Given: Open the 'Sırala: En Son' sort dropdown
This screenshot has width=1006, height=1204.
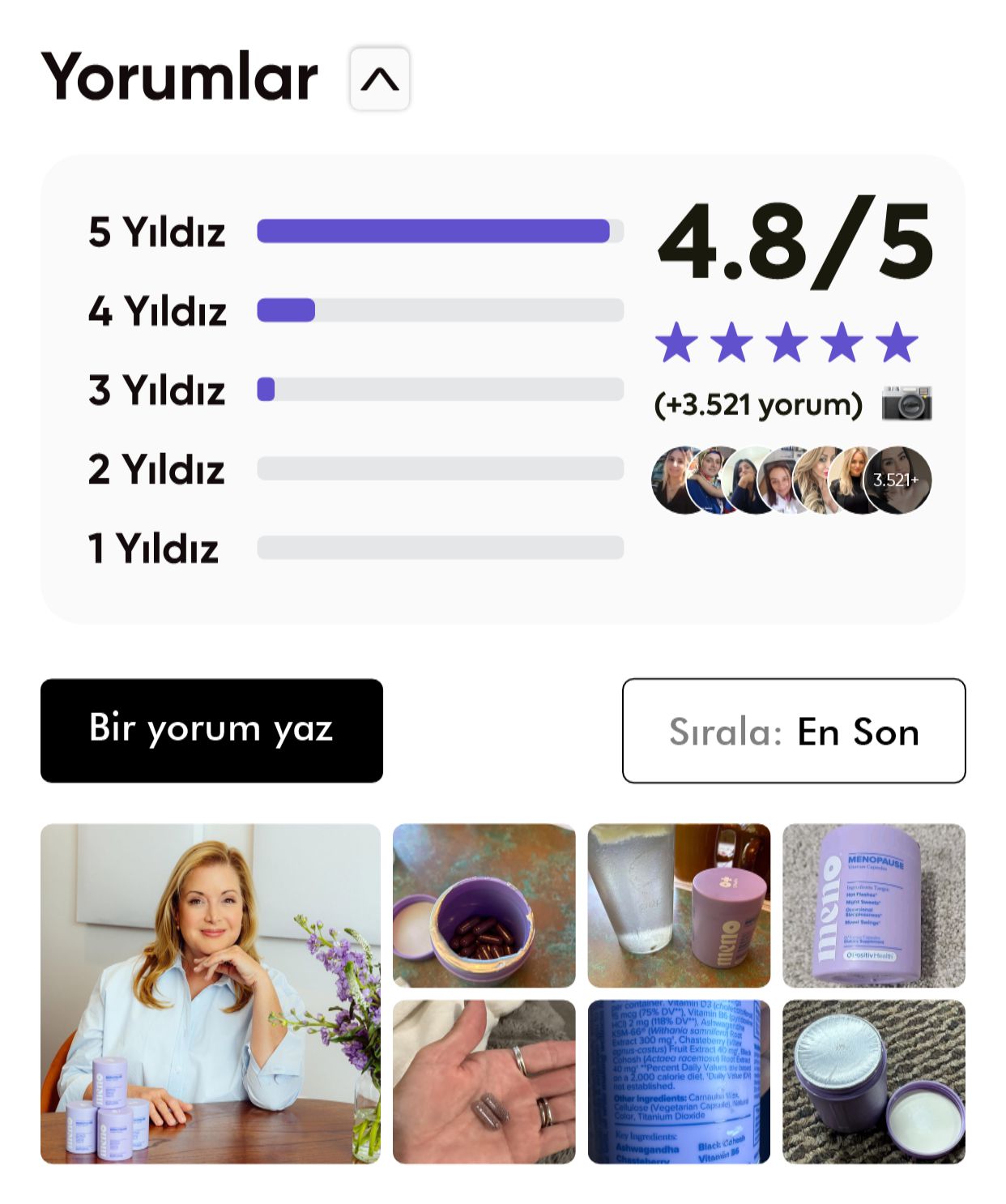Looking at the screenshot, I should tap(793, 730).
